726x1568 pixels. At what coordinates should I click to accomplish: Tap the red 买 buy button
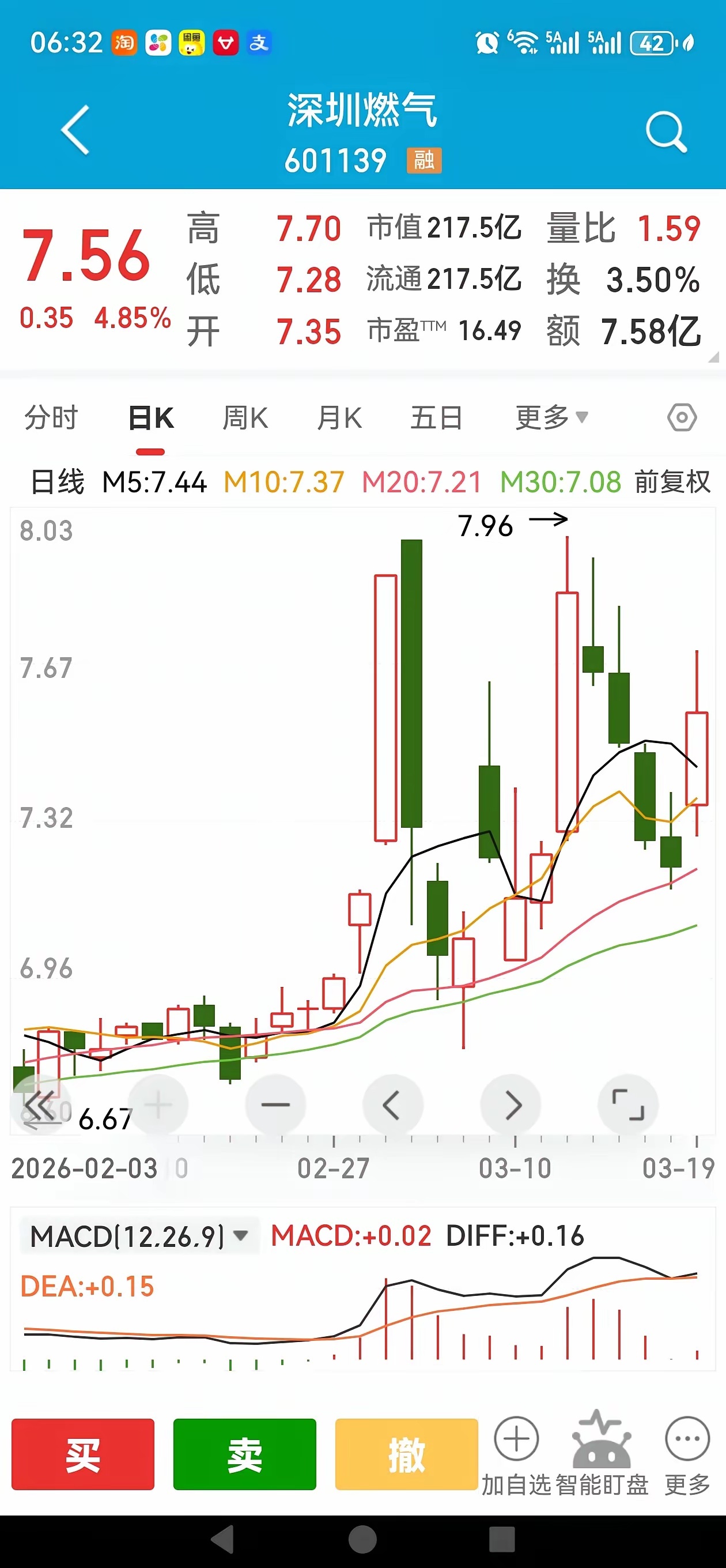83,1454
